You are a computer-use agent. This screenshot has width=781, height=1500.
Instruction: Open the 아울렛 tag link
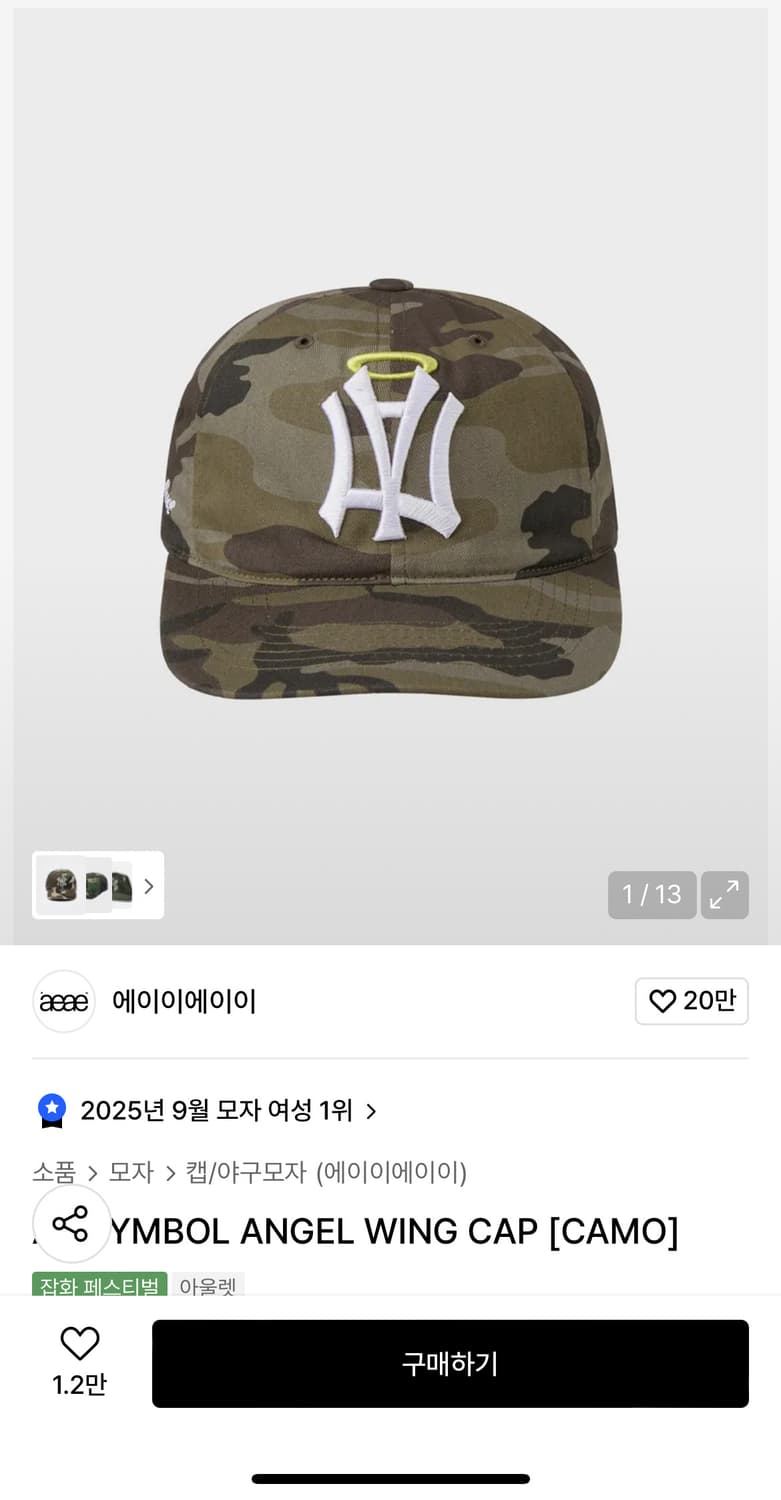click(x=208, y=1287)
